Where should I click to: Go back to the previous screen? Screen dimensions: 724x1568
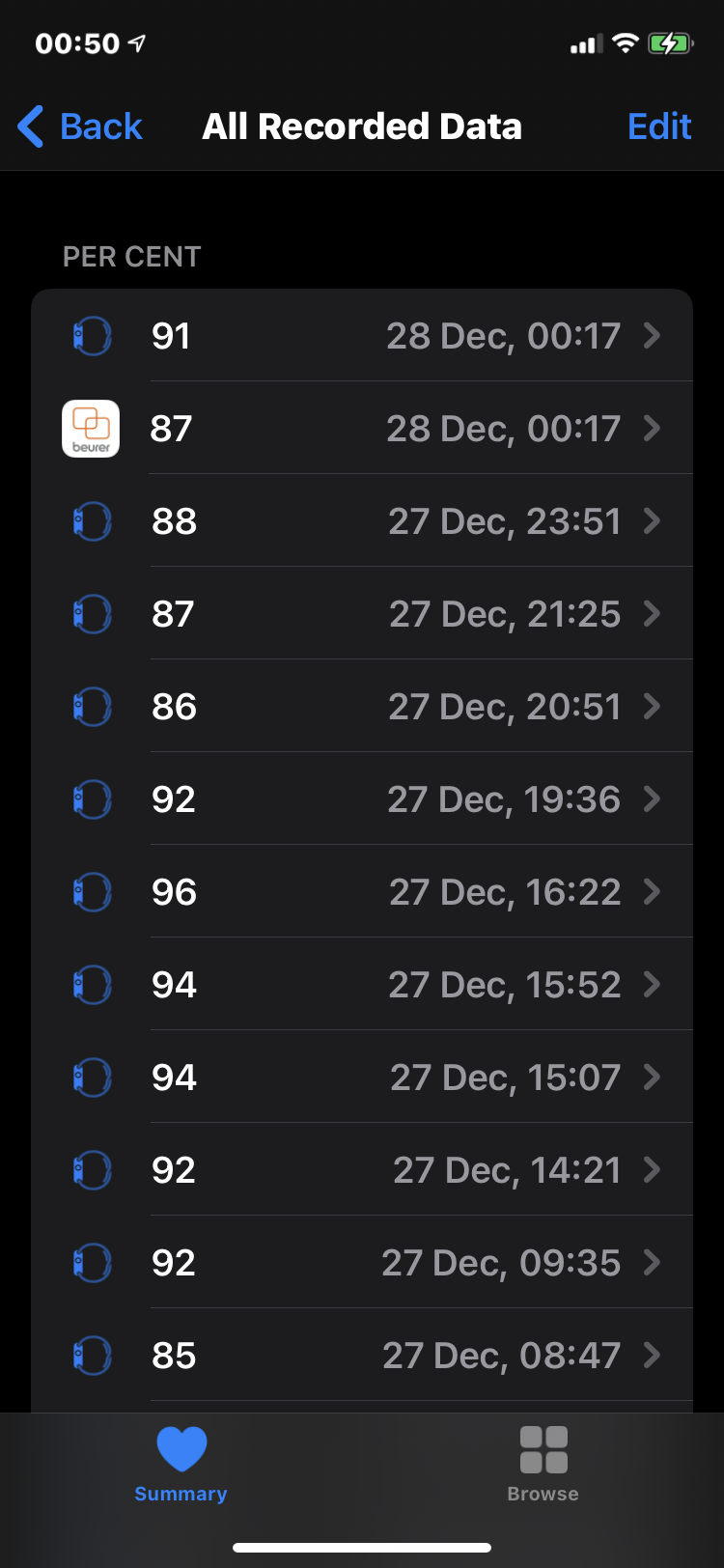pos(81,126)
